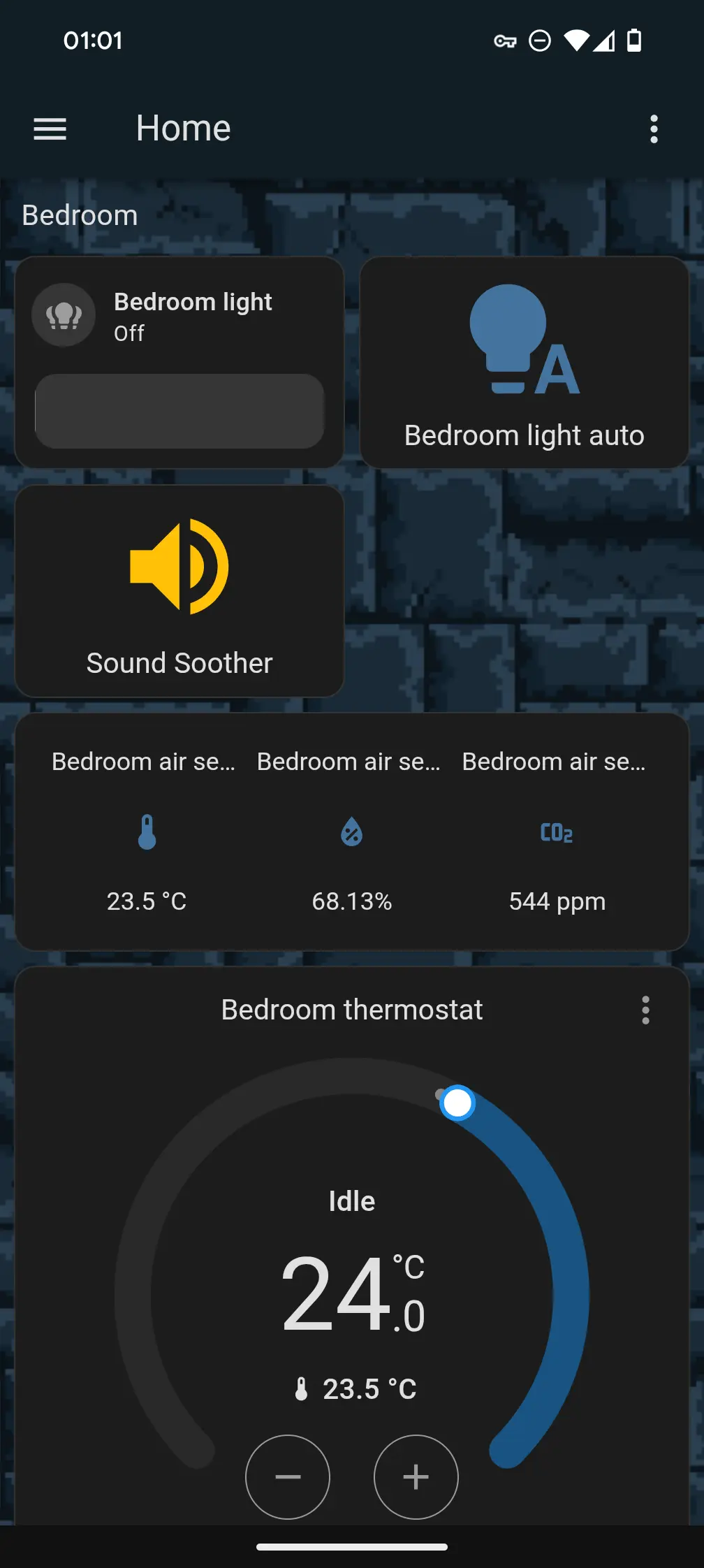Open the hamburger navigation menu
The width and height of the screenshot is (704, 1568).
coord(50,129)
